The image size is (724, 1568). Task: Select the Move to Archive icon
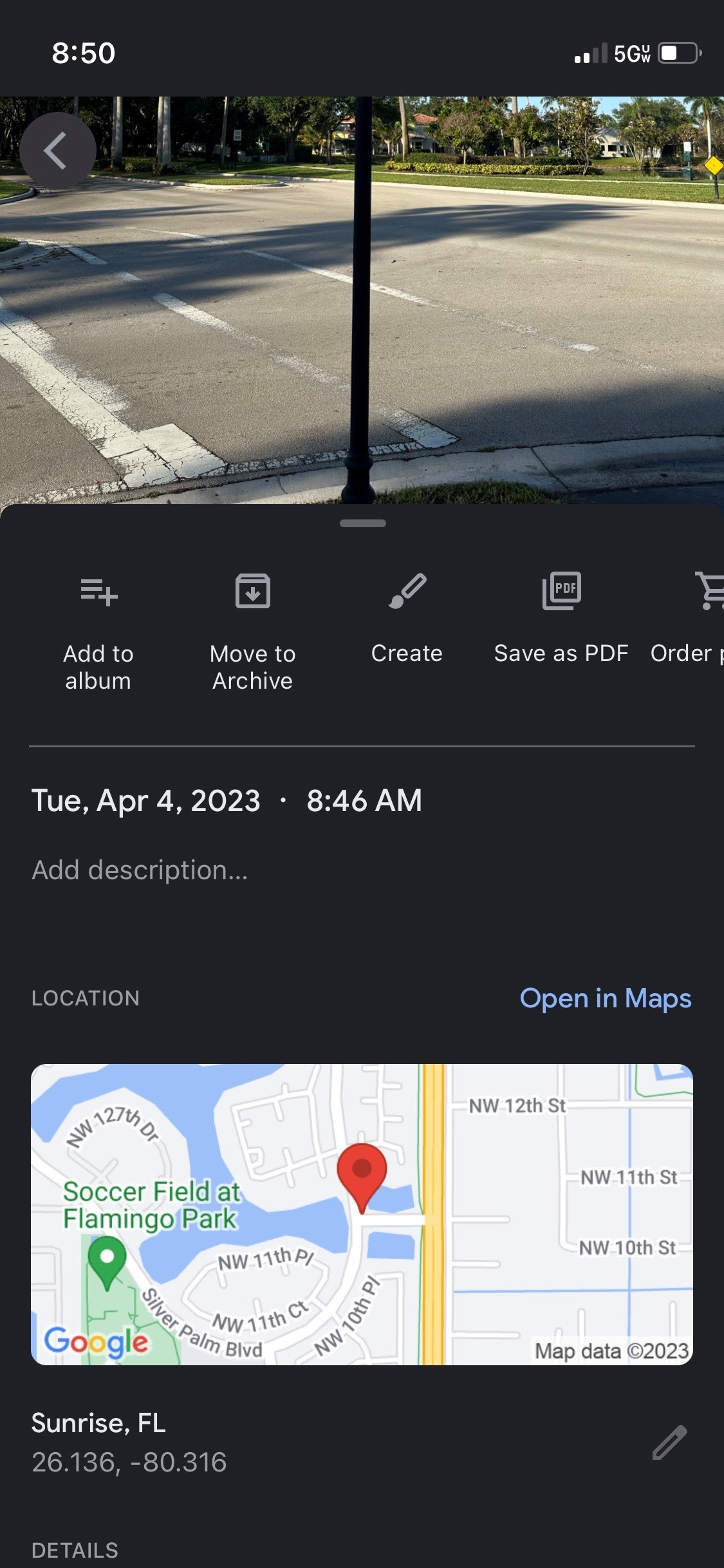252,591
